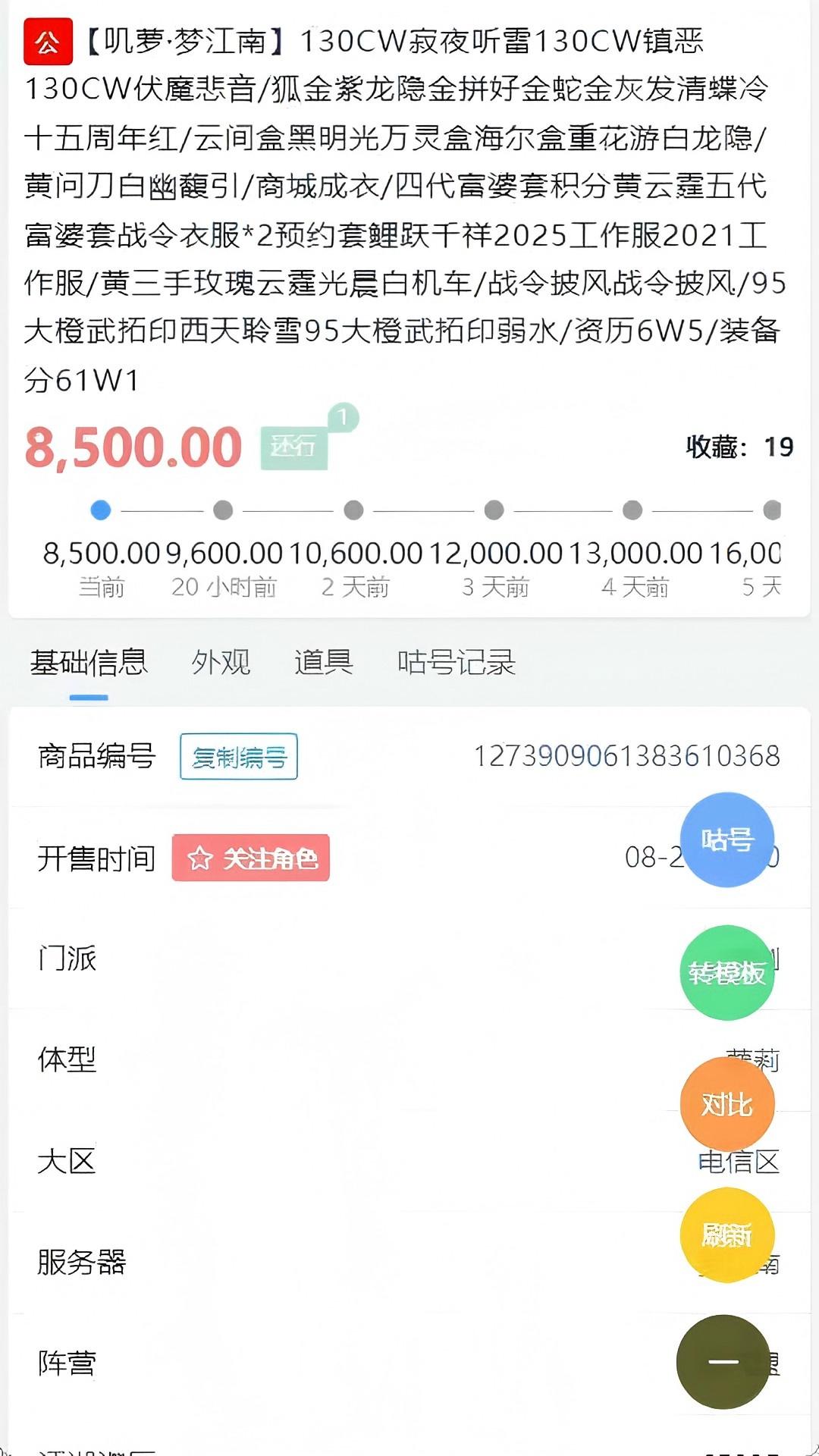Toggle follow with the 关注角色 button

tap(250, 859)
